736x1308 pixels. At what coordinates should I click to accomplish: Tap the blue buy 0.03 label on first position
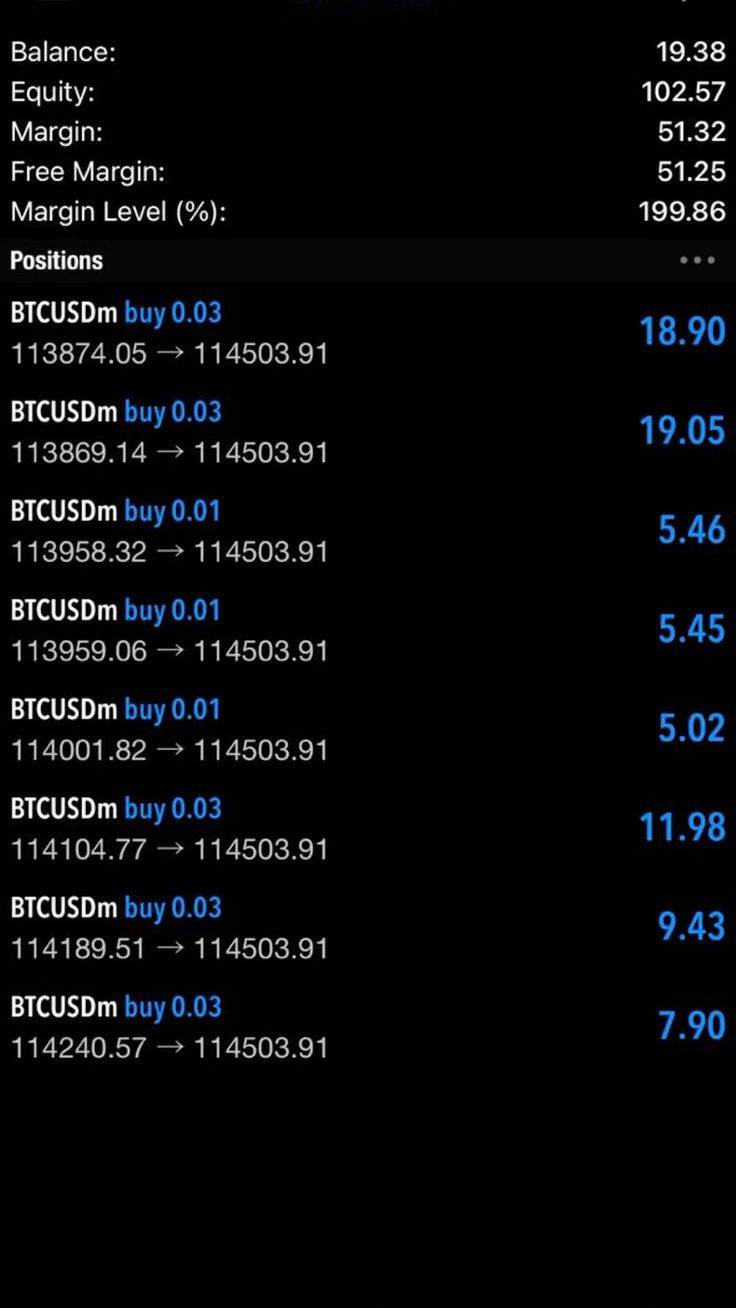(x=175, y=313)
